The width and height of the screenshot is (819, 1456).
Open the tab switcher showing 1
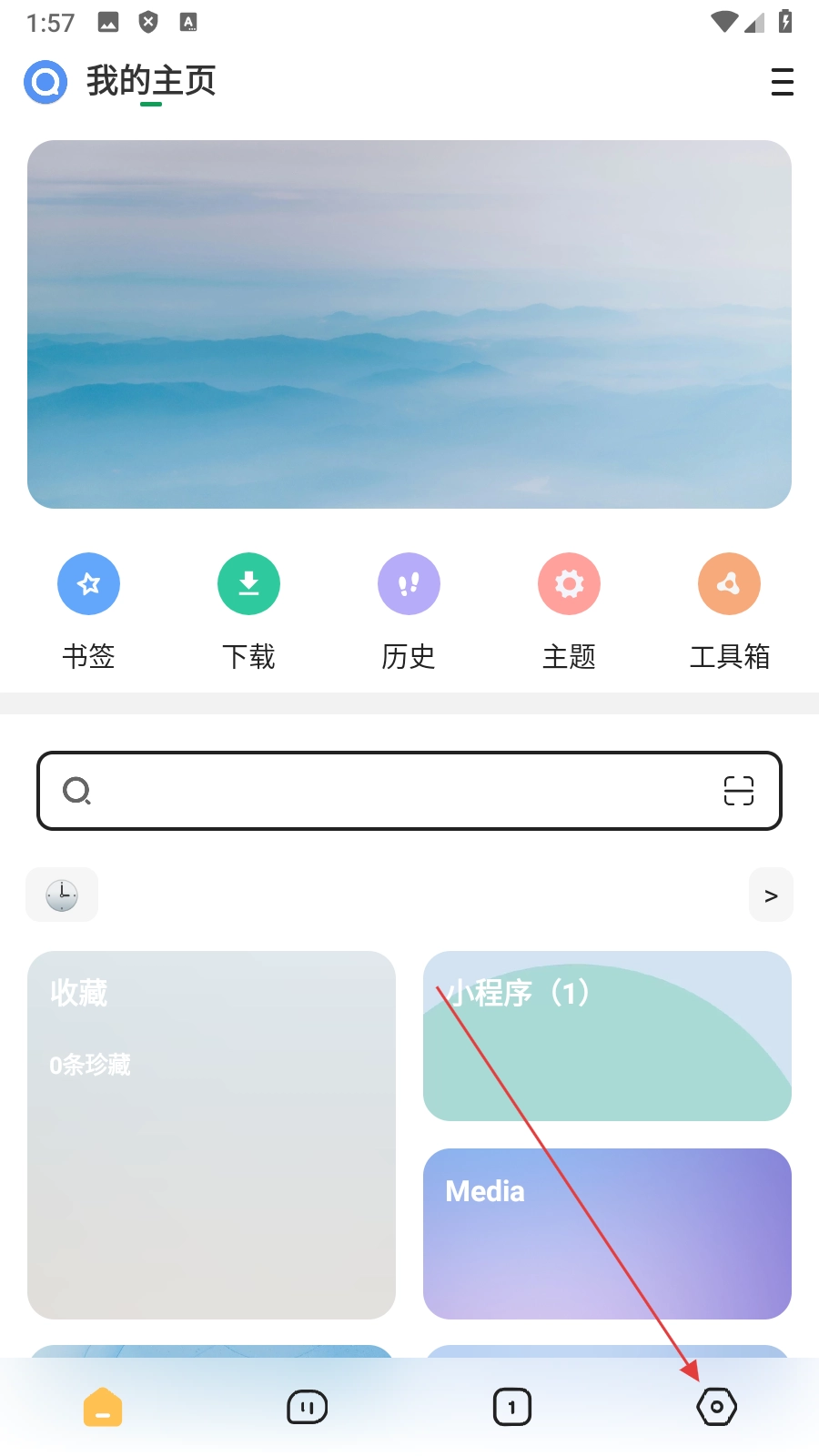tap(511, 1407)
